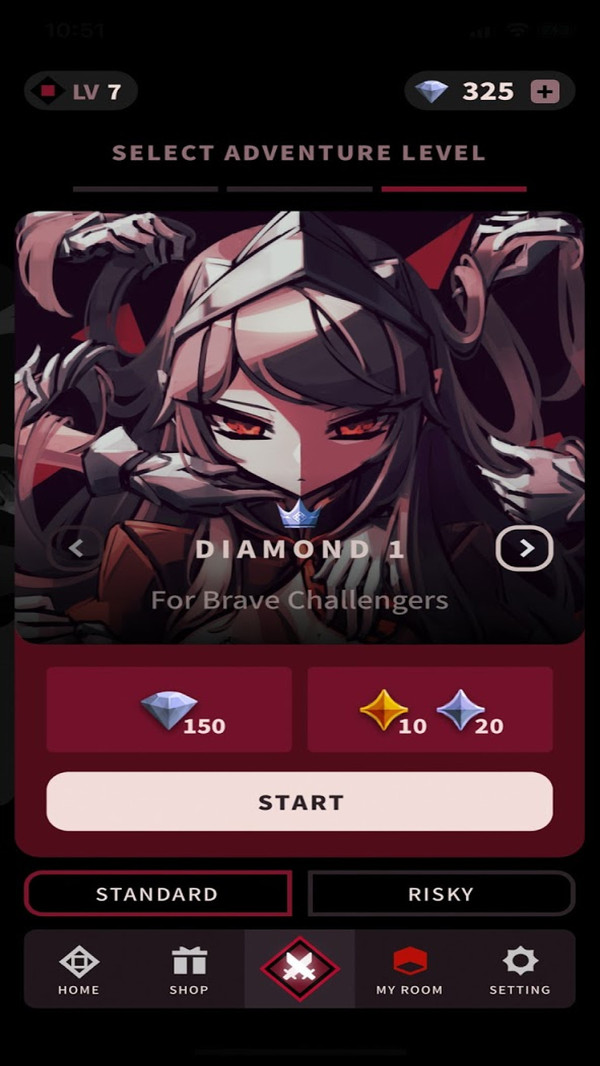Open the crossed swords battle tab
The image size is (600, 1066).
[x=299, y=968]
